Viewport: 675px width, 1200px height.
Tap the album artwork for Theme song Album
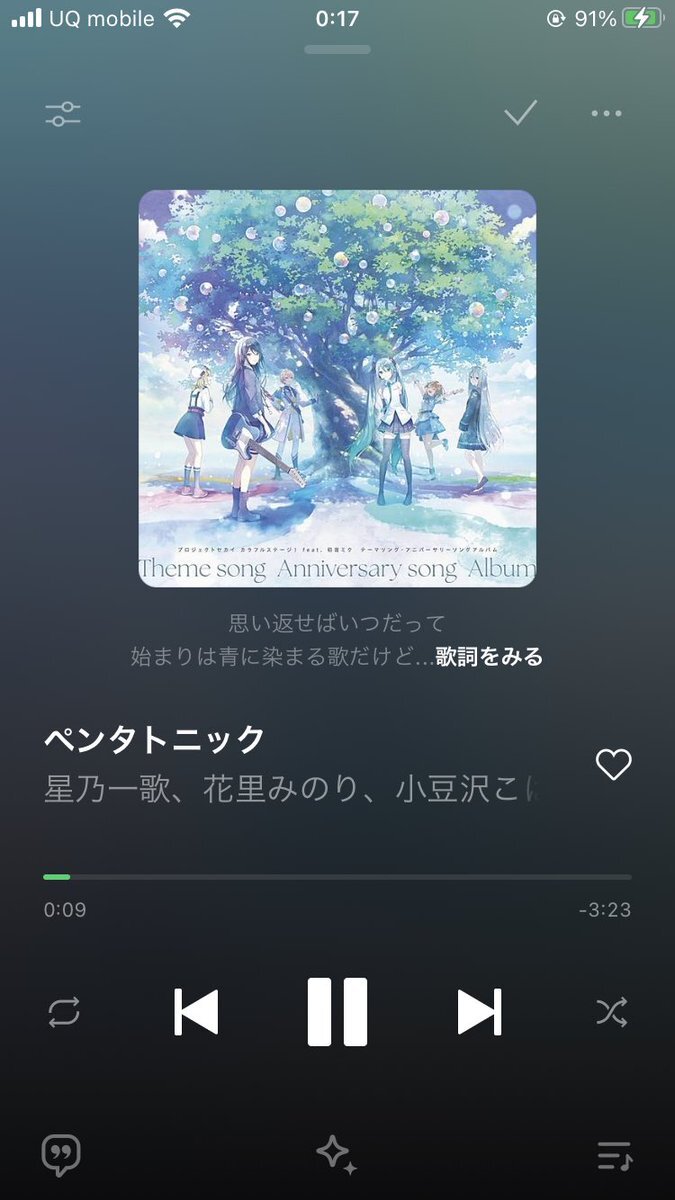click(337, 388)
